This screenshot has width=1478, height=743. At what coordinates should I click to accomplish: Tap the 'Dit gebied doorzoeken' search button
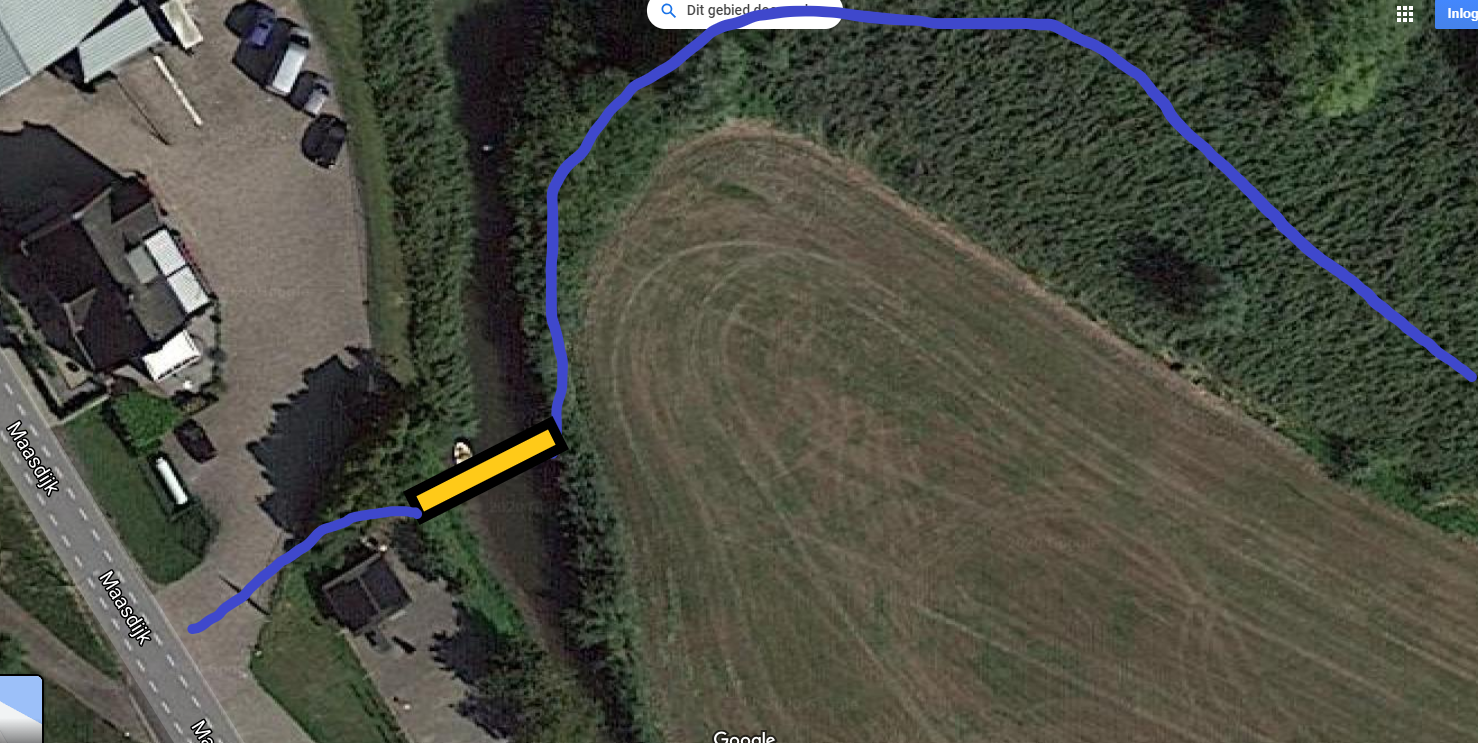(x=744, y=12)
